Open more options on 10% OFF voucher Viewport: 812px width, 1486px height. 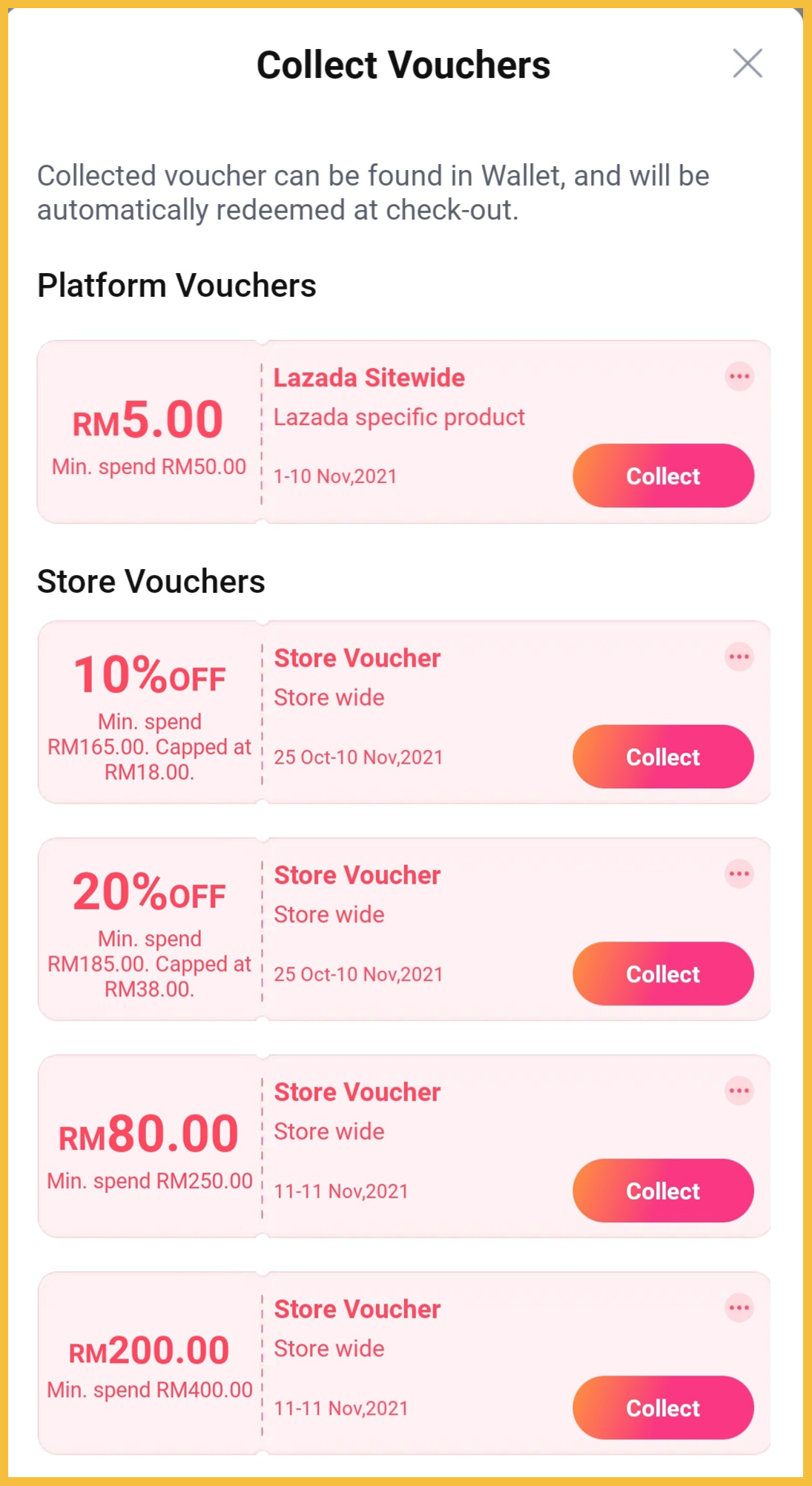point(739,657)
